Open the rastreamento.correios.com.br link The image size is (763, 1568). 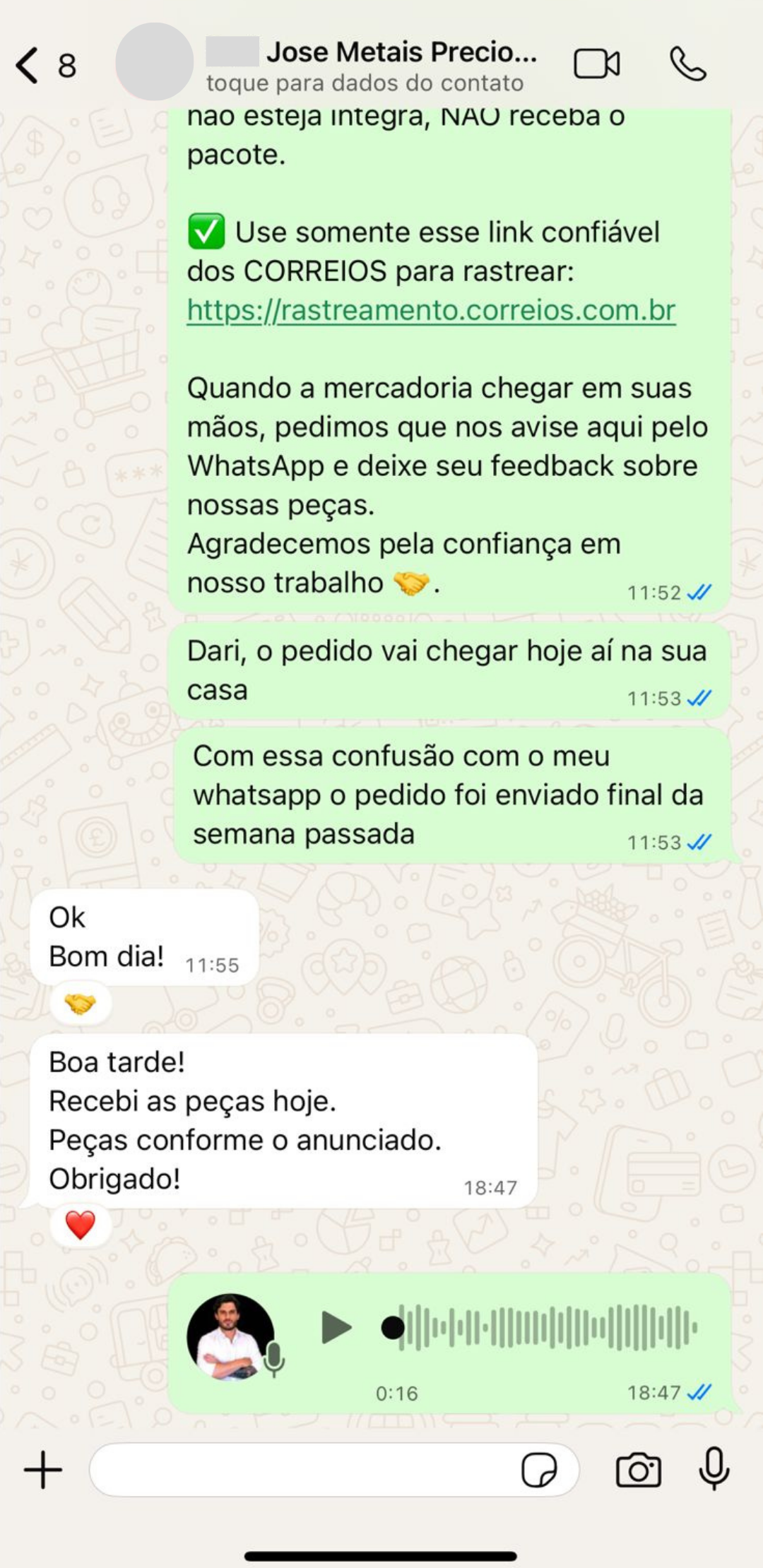[431, 311]
